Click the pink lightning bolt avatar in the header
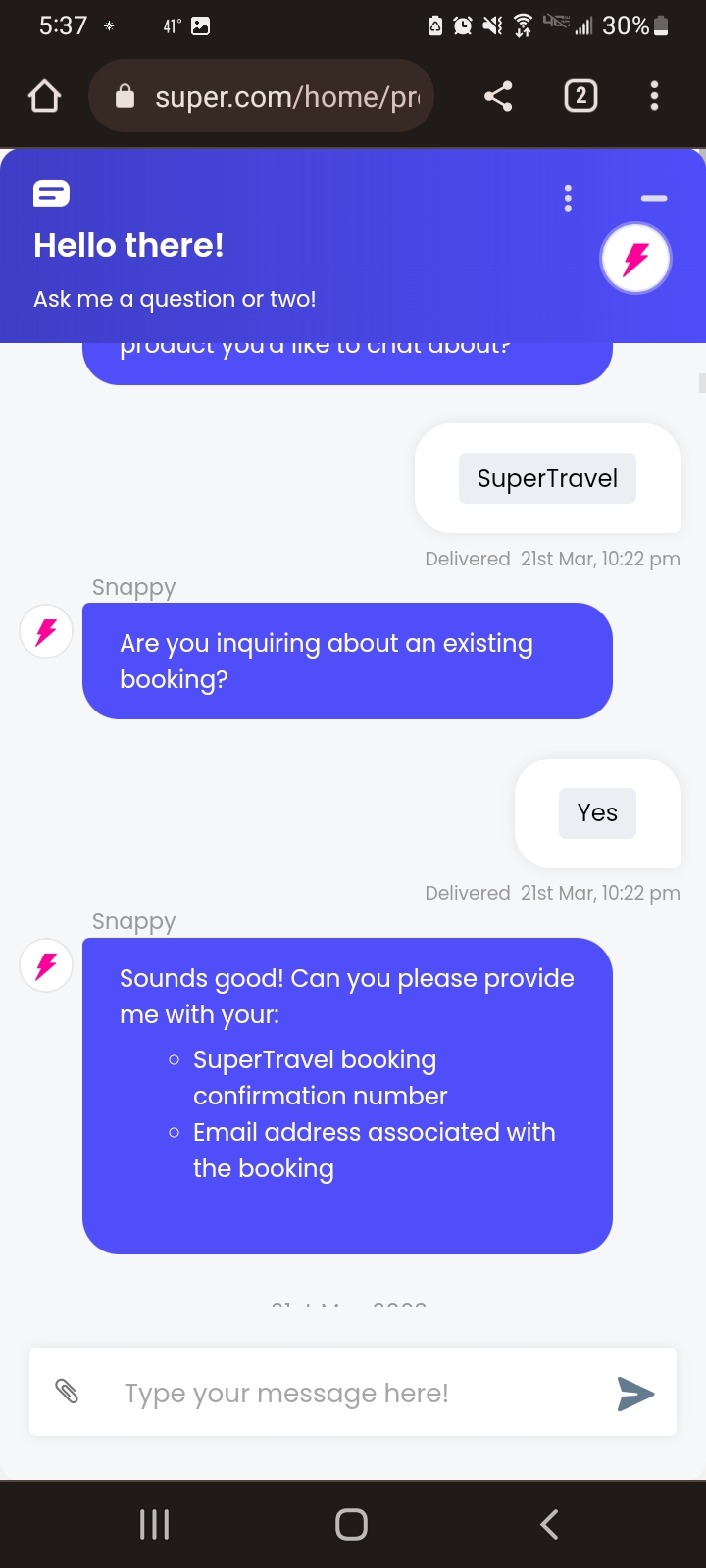Viewport: 706px width, 1568px height. 635,258
